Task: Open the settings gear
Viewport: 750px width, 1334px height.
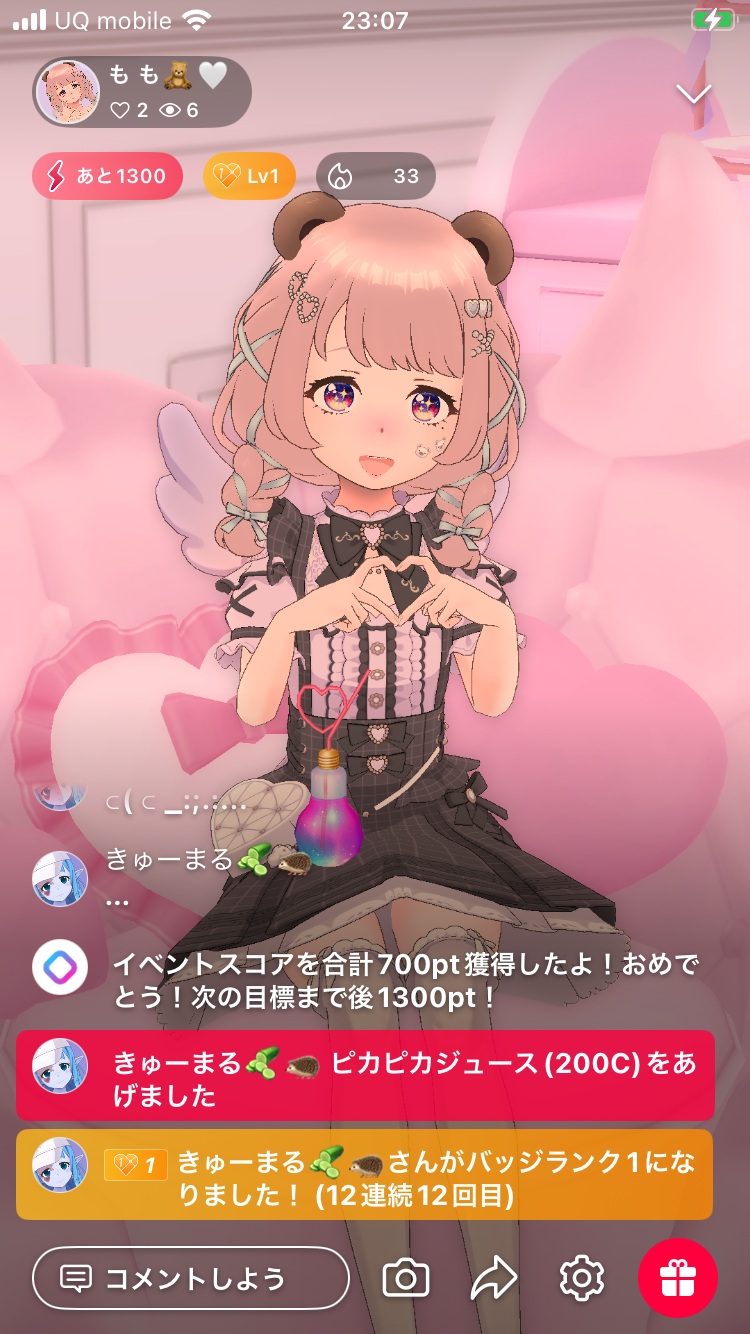Action: [x=582, y=1278]
